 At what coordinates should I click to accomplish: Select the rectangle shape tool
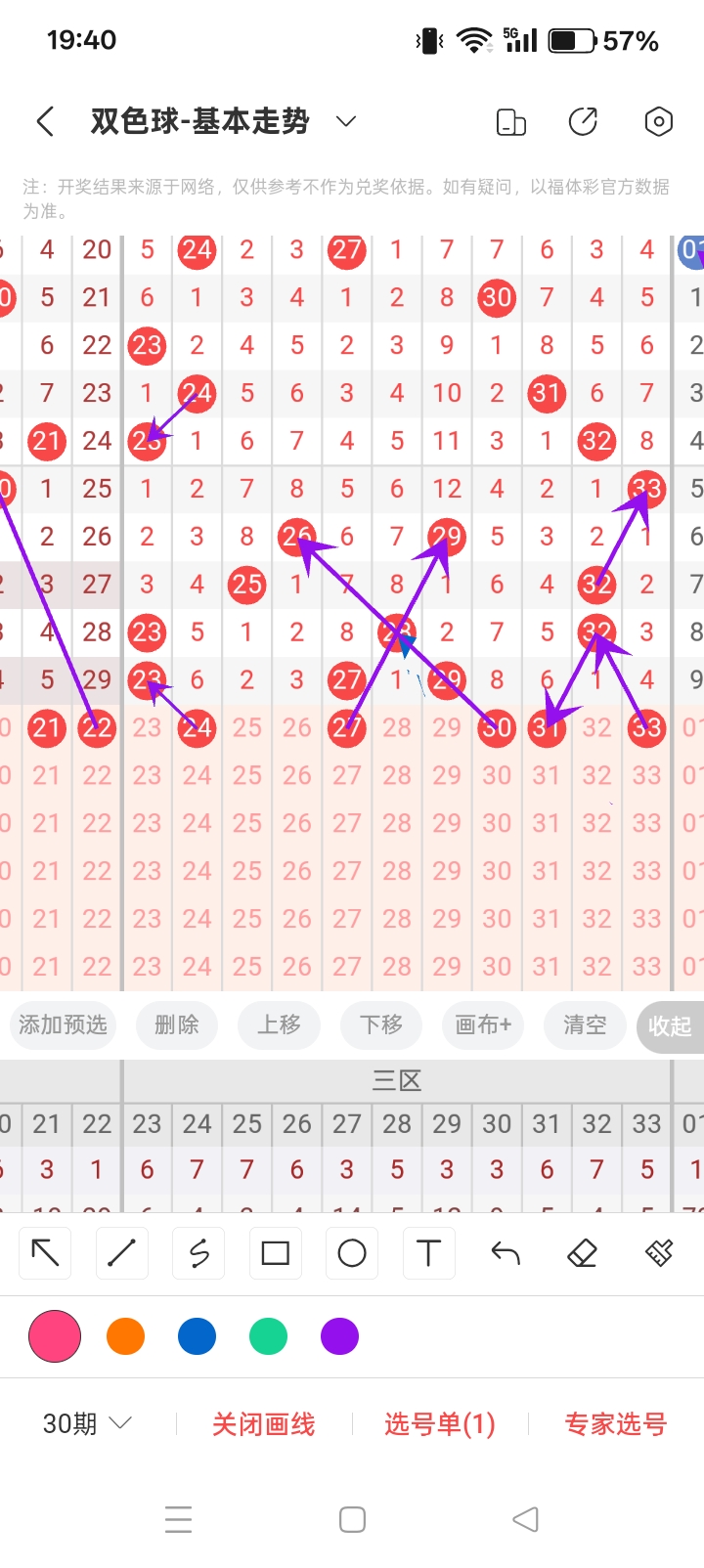click(x=276, y=1253)
